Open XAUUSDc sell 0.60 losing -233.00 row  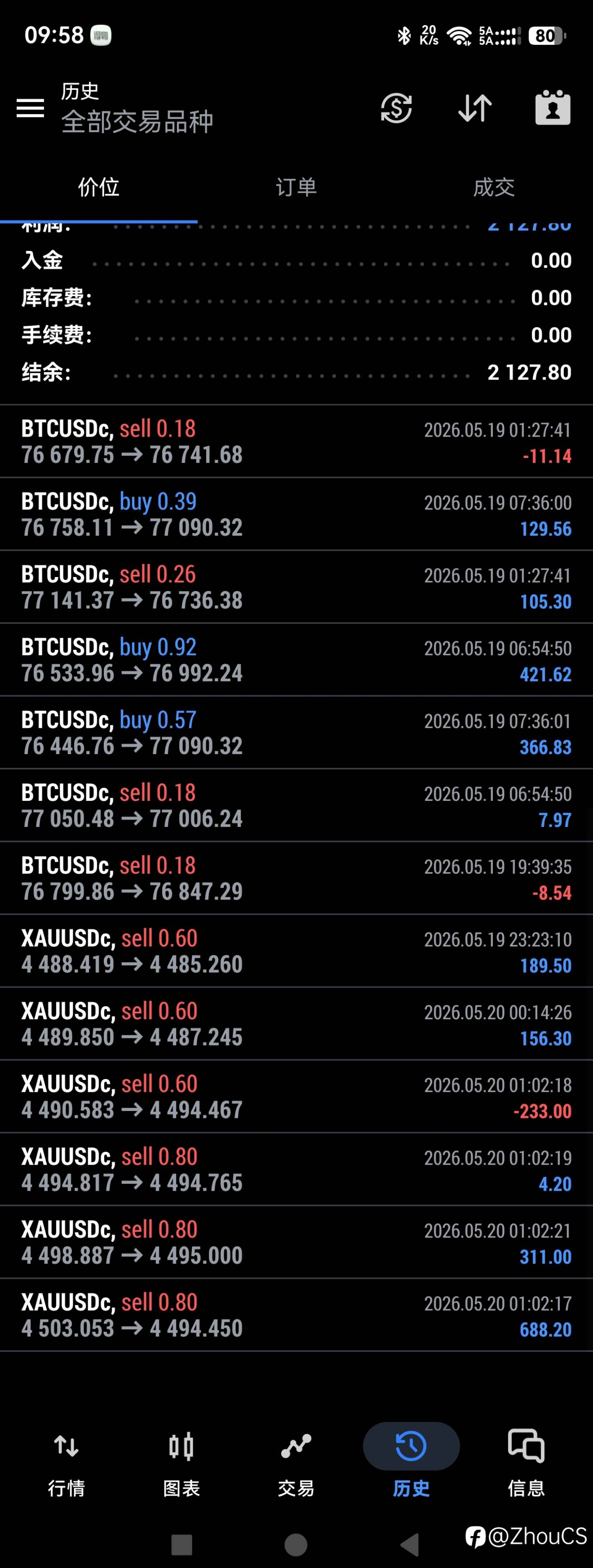[x=296, y=1096]
